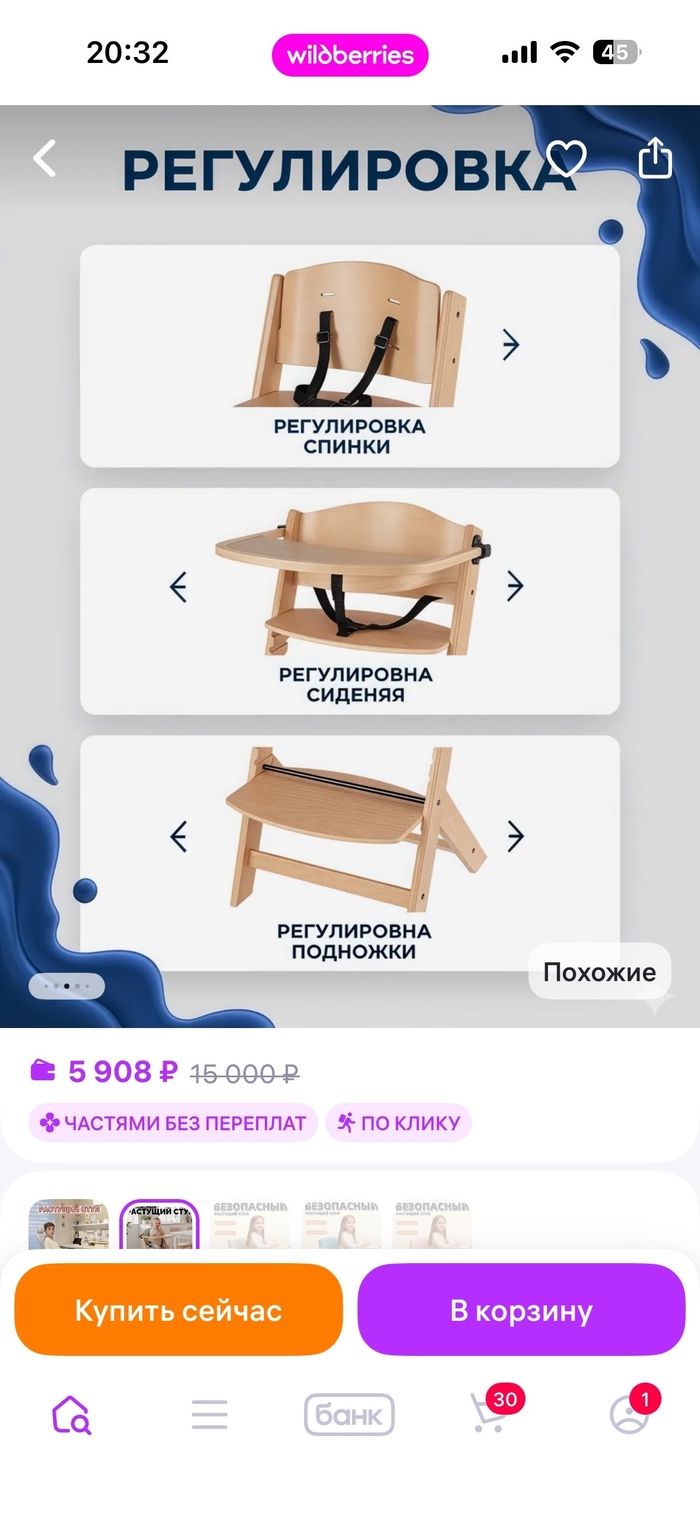Tap Купить сейчас
This screenshot has width=700, height=1518.
[178, 1310]
